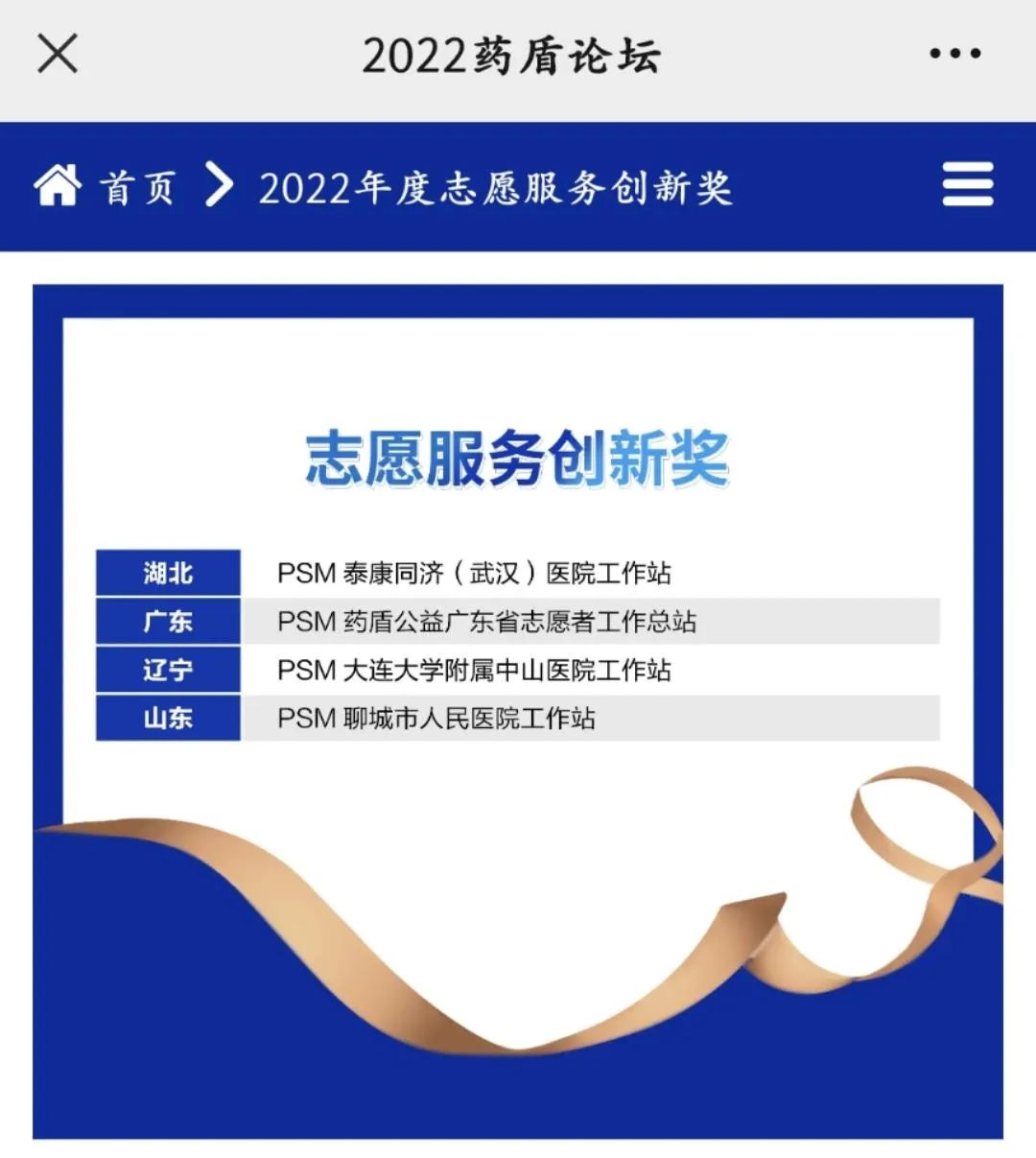Viewport: 1036px width, 1158px height.
Task: Close the 2022药盾论坛 webview
Action: click(x=58, y=54)
